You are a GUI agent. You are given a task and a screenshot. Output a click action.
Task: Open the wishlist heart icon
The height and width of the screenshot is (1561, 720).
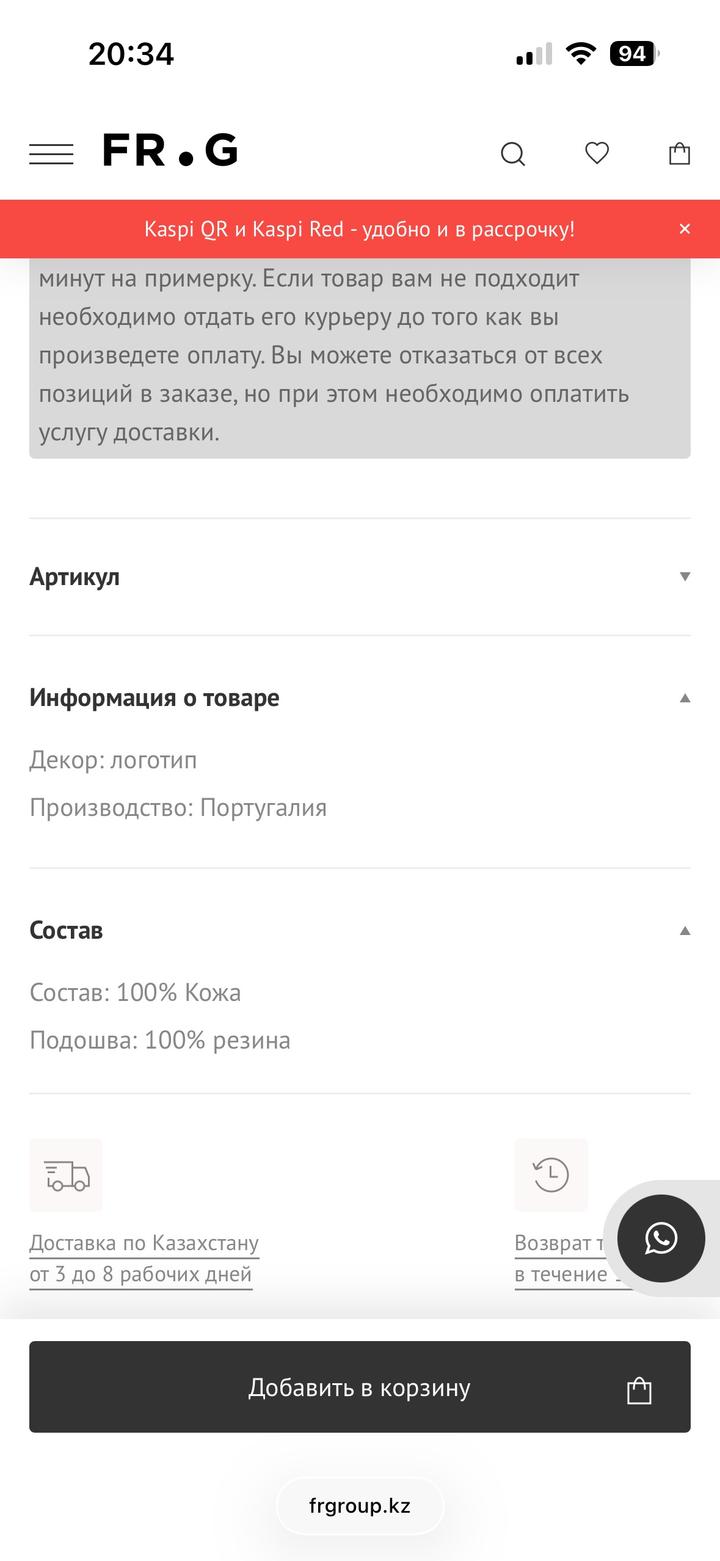pos(597,153)
